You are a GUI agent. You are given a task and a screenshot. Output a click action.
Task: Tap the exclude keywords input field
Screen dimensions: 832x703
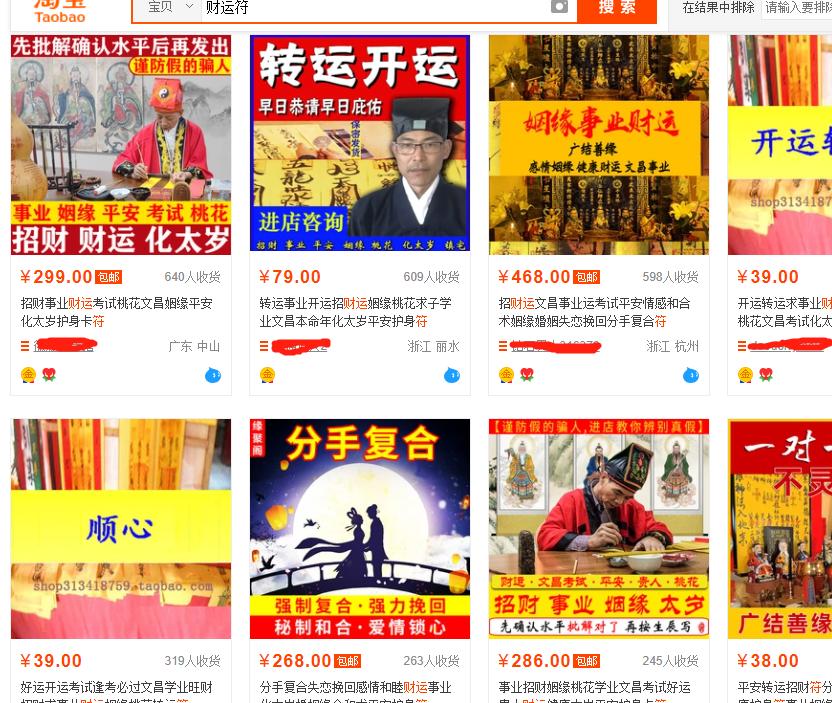coord(796,7)
